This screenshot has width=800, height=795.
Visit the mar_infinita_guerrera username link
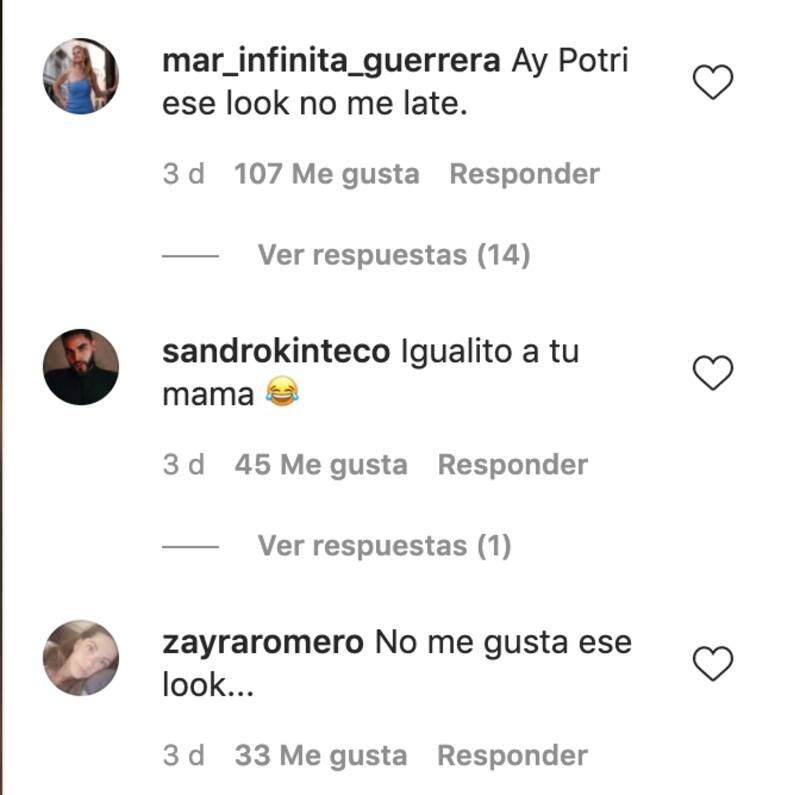coord(331,62)
